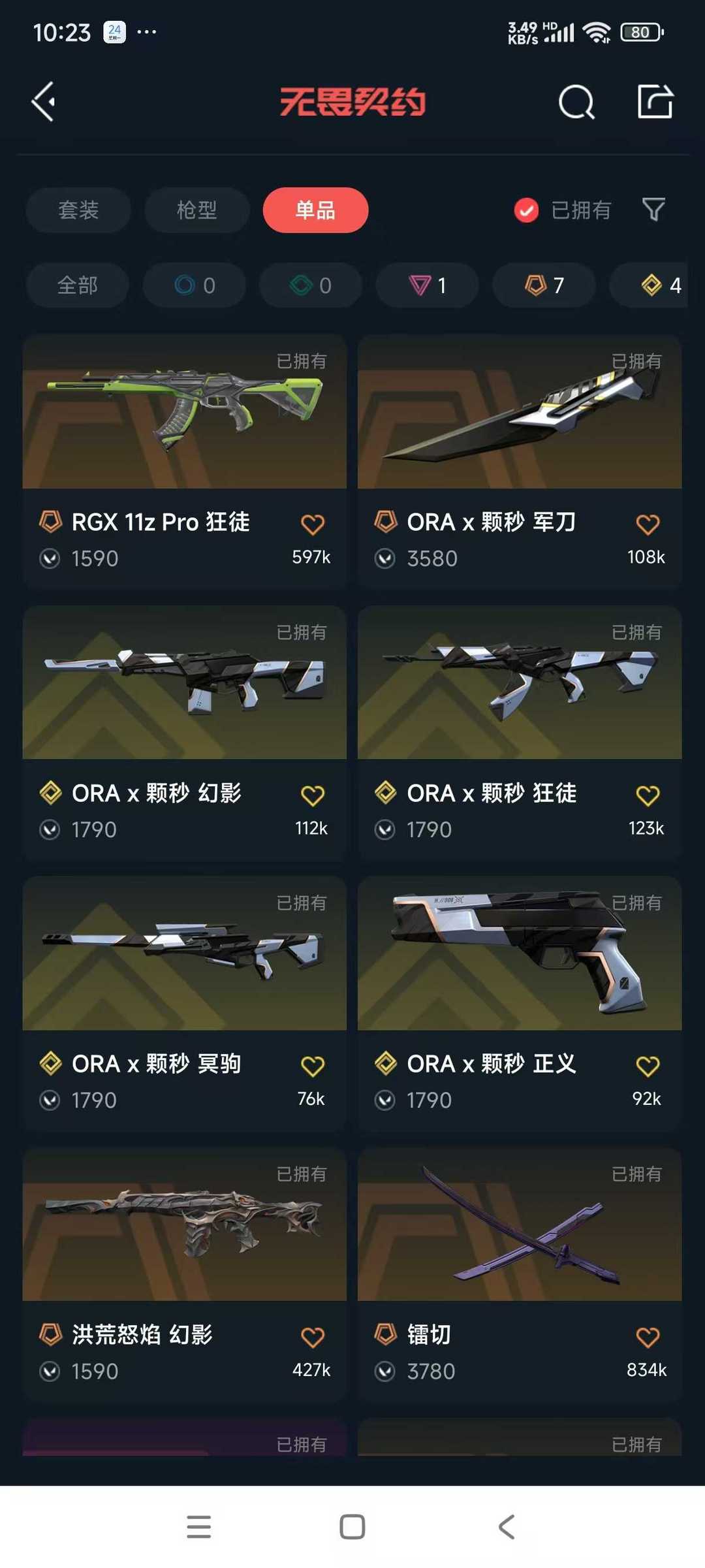Select the orange rarity tier filter showing 7

point(544,285)
